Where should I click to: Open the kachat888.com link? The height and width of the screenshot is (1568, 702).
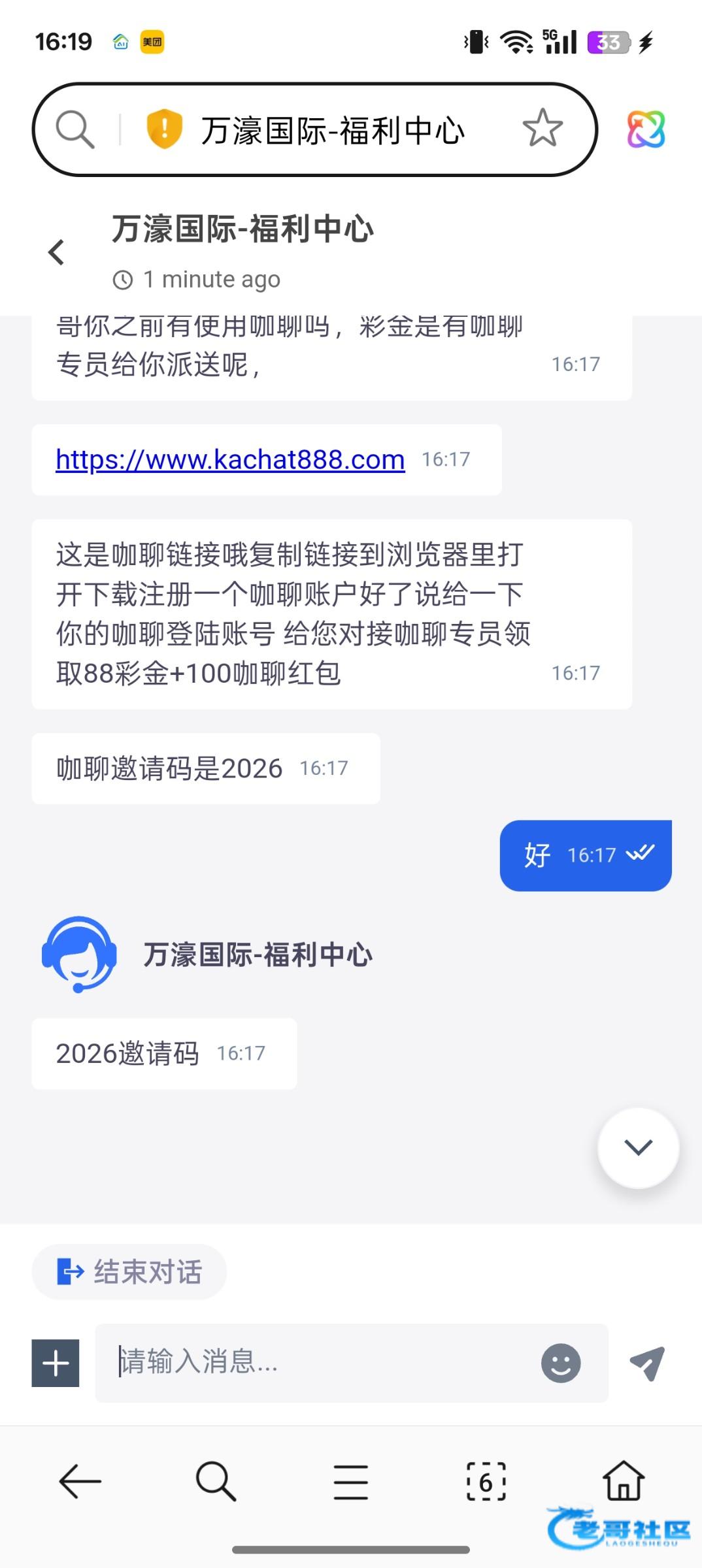(x=230, y=459)
